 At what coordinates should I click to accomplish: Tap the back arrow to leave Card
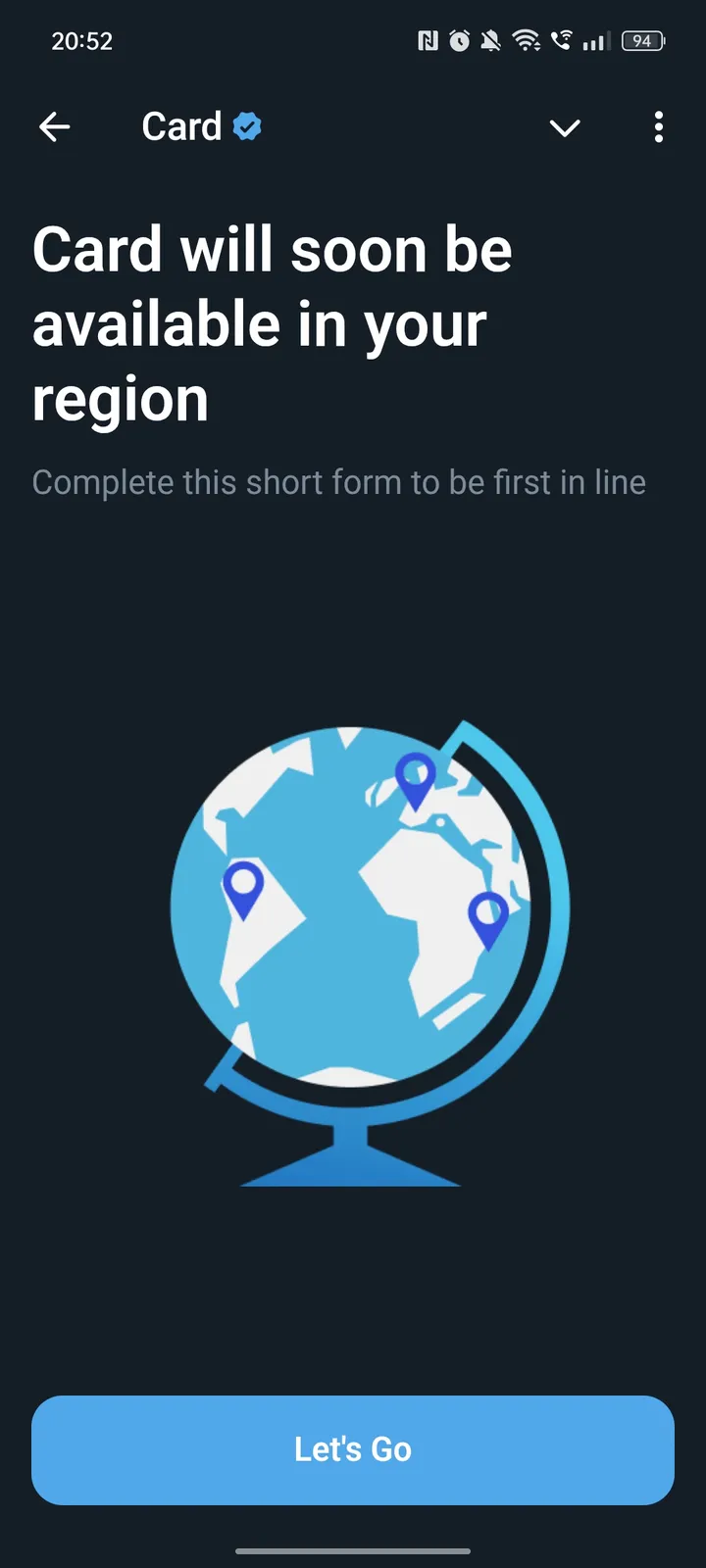[x=55, y=126]
